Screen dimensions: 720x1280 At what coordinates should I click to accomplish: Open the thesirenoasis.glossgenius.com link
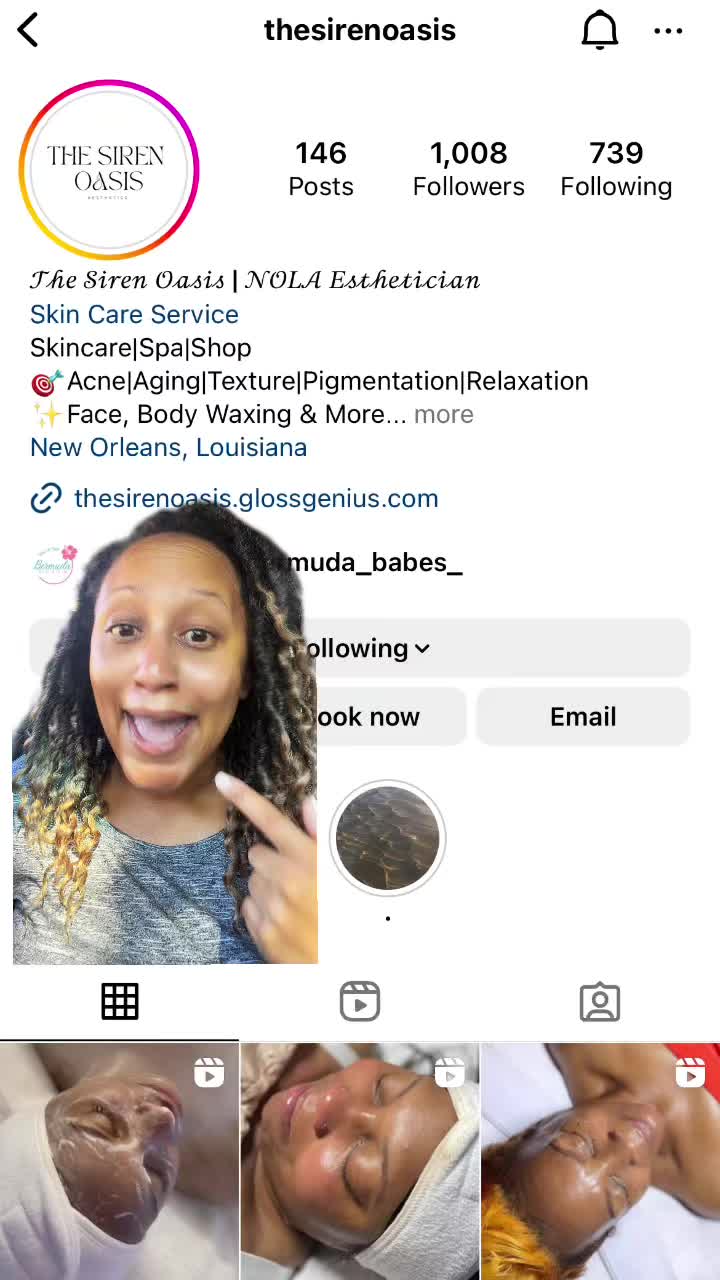pyautogui.click(x=255, y=498)
